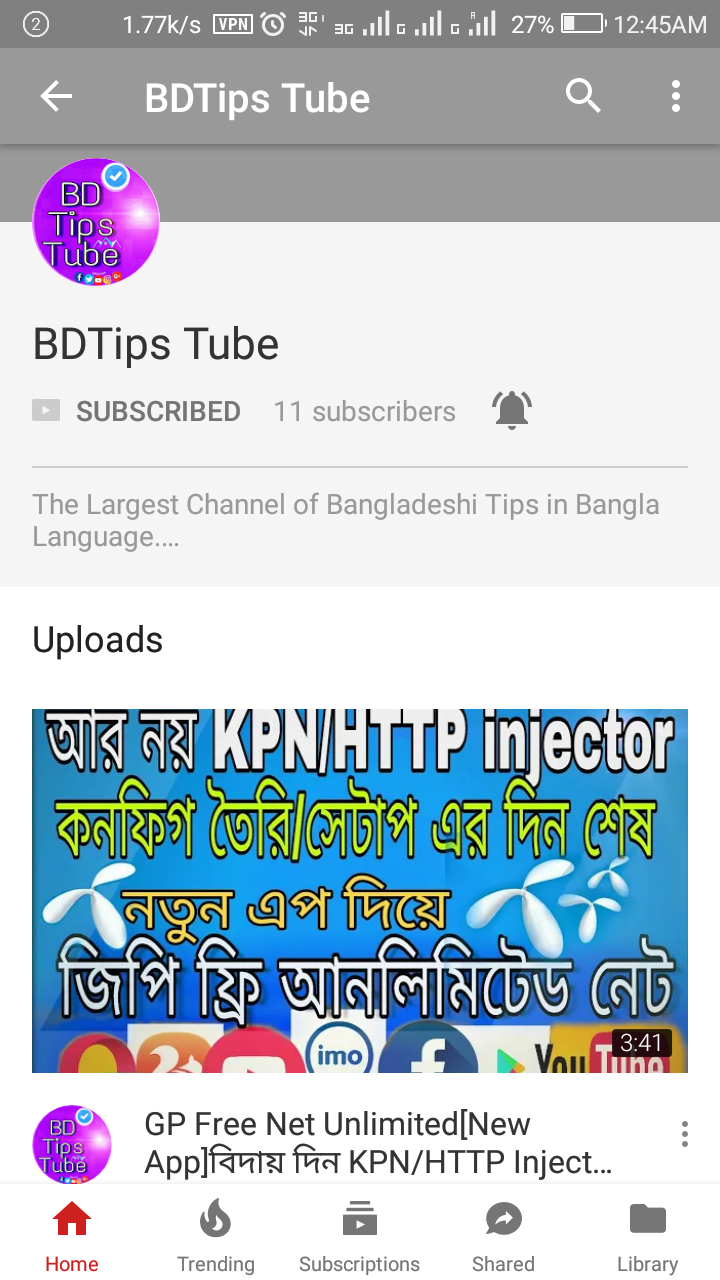The width and height of the screenshot is (720, 1280).
Task: Toggle the channel notification bell
Action: [511, 411]
